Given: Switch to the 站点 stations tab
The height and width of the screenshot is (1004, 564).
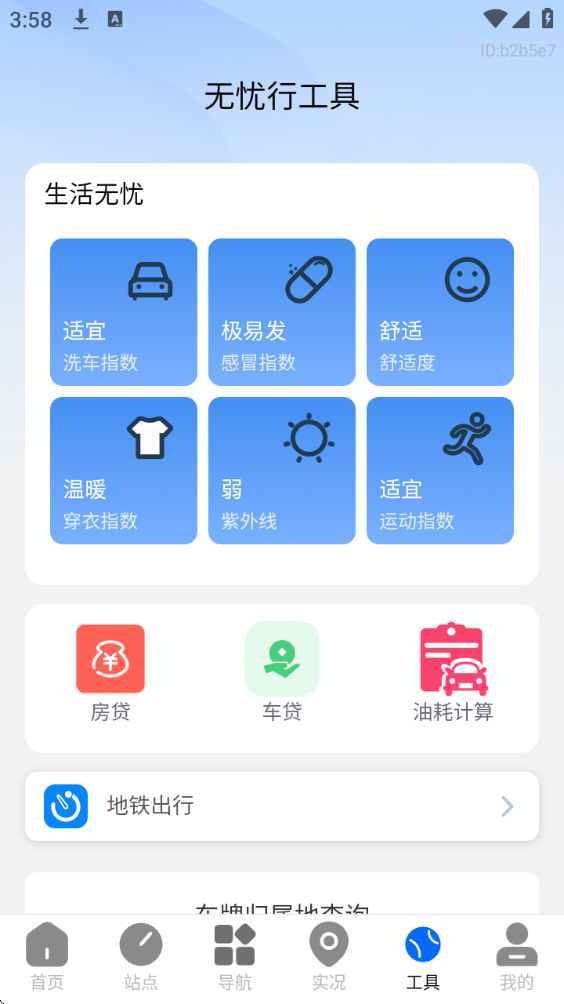Looking at the screenshot, I should (141, 957).
